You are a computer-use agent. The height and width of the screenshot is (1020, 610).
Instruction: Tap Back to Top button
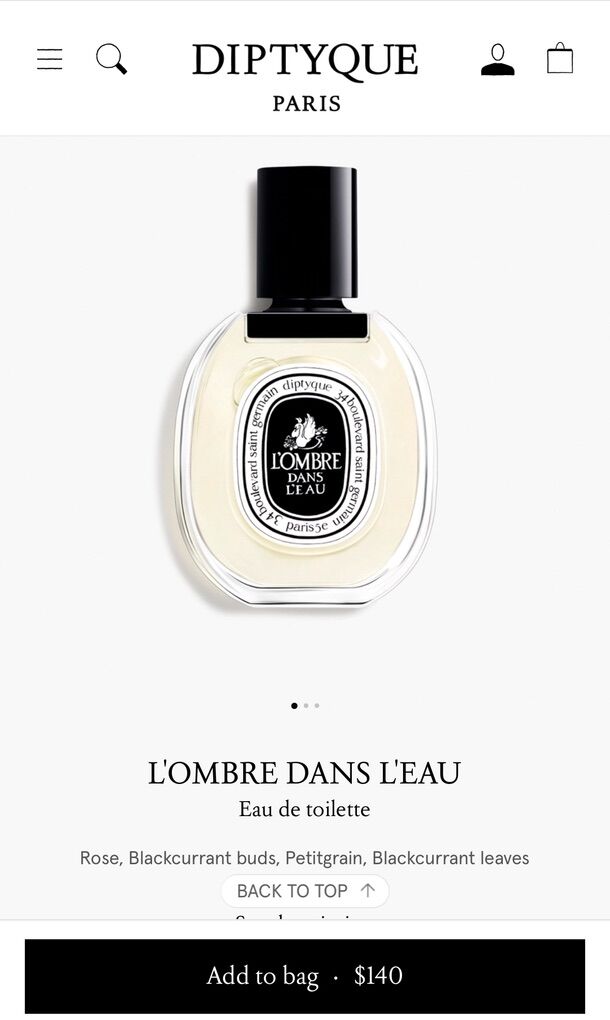(x=305, y=890)
